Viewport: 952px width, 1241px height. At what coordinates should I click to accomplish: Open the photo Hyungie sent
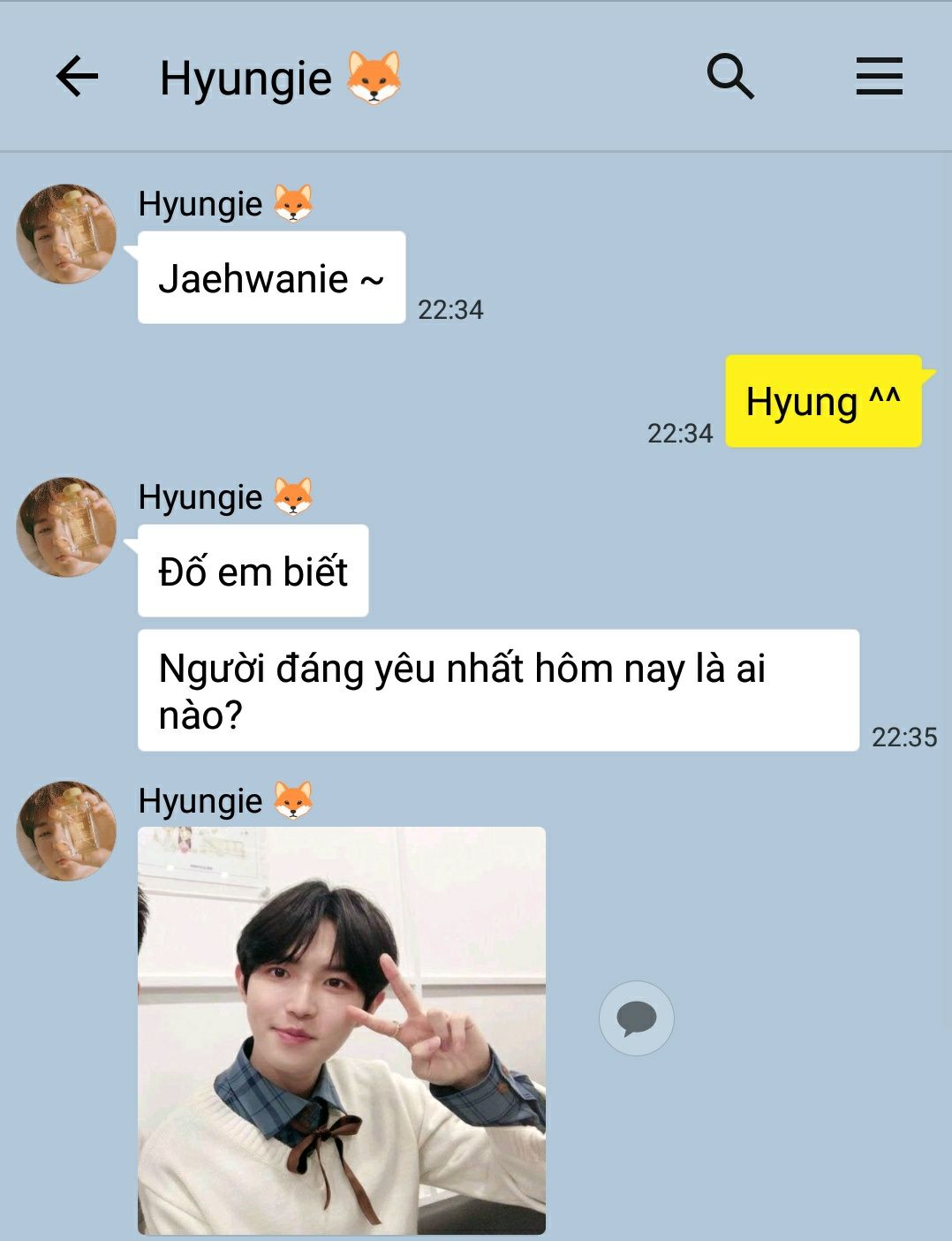[342, 1030]
